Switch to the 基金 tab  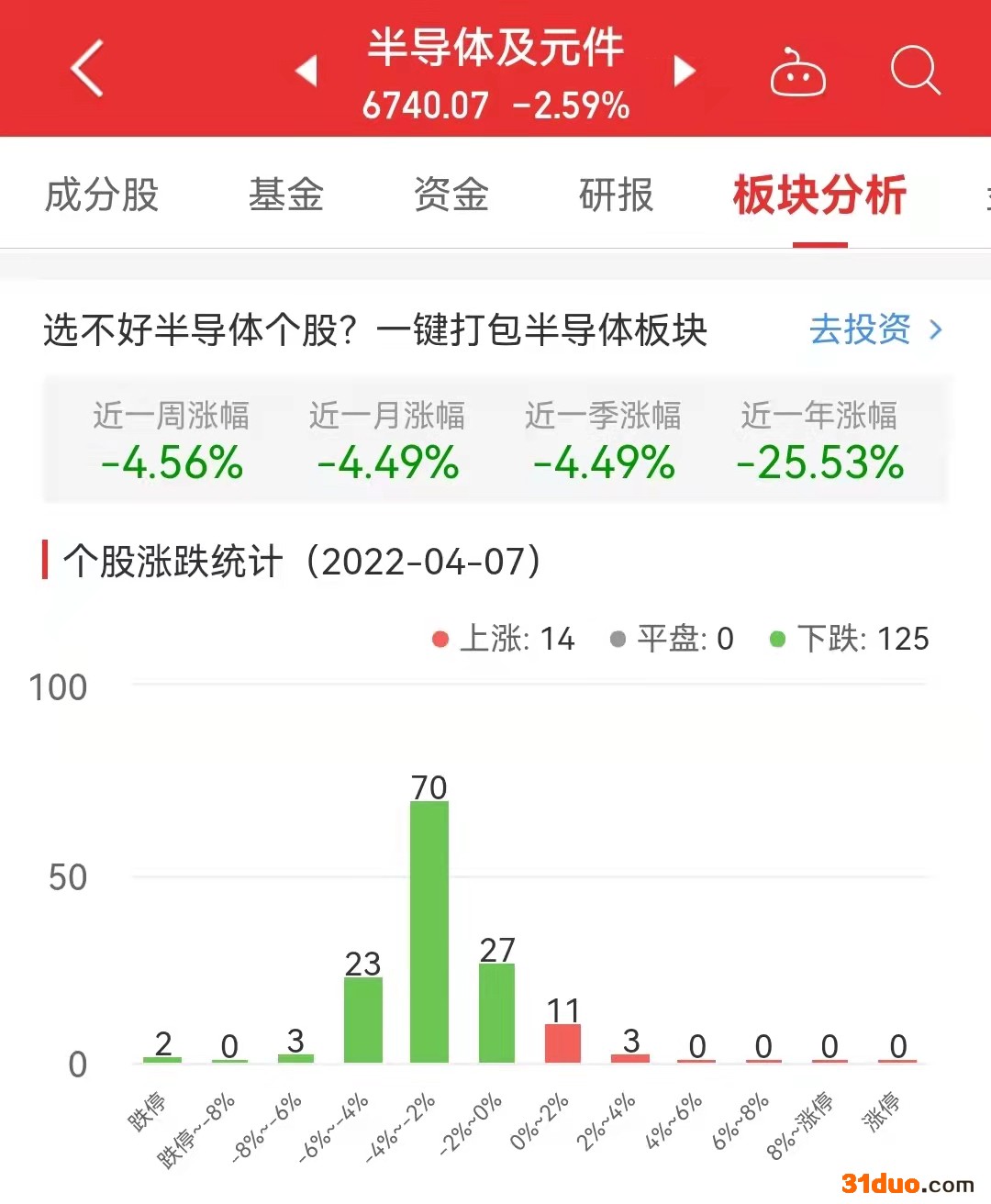pos(286,195)
